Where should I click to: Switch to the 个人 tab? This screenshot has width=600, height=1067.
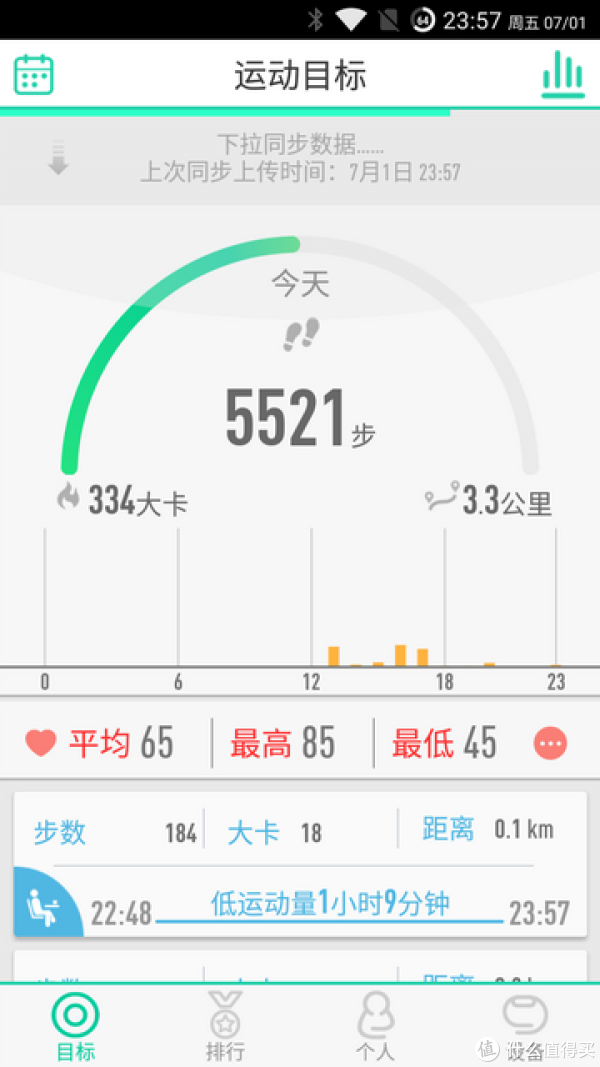point(375,1026)
